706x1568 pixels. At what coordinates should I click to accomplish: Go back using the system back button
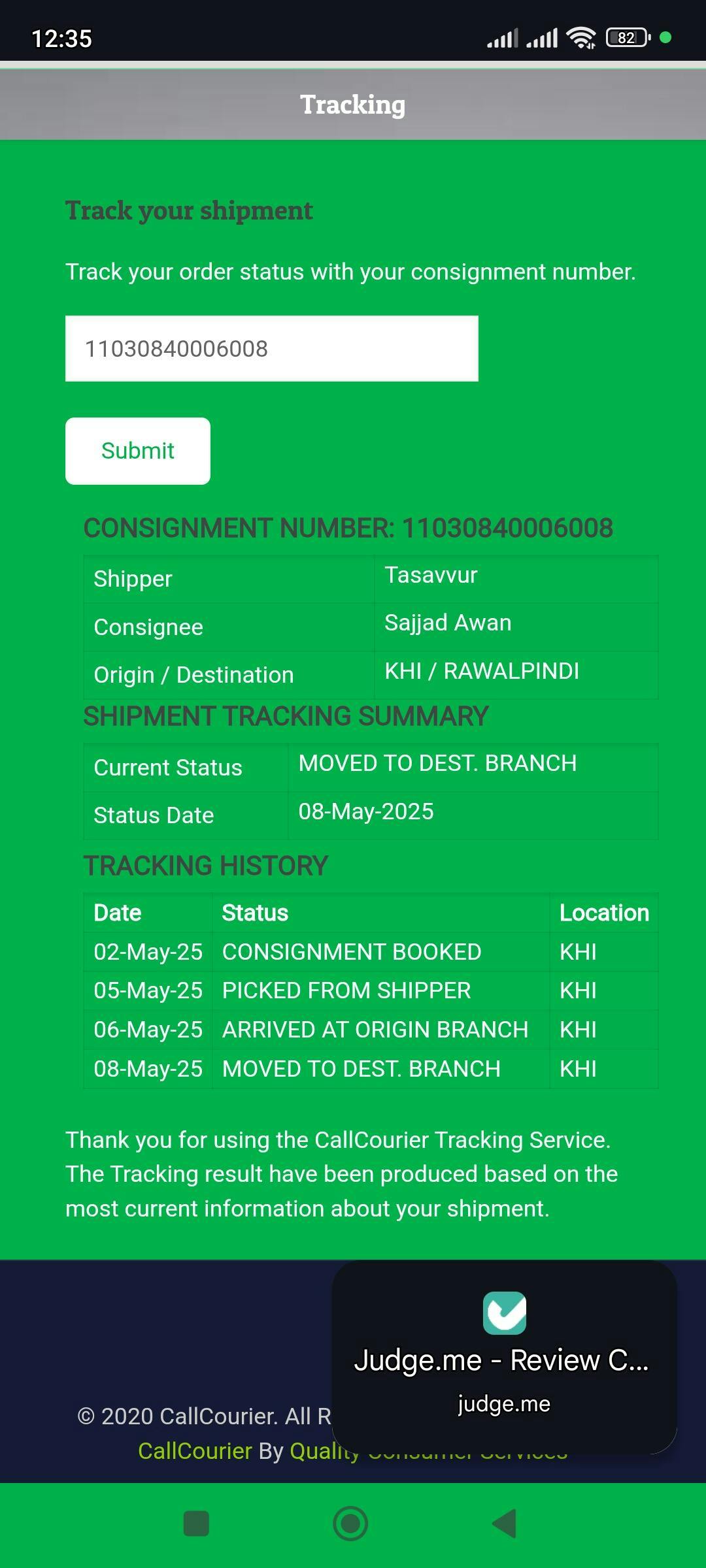504,1524
